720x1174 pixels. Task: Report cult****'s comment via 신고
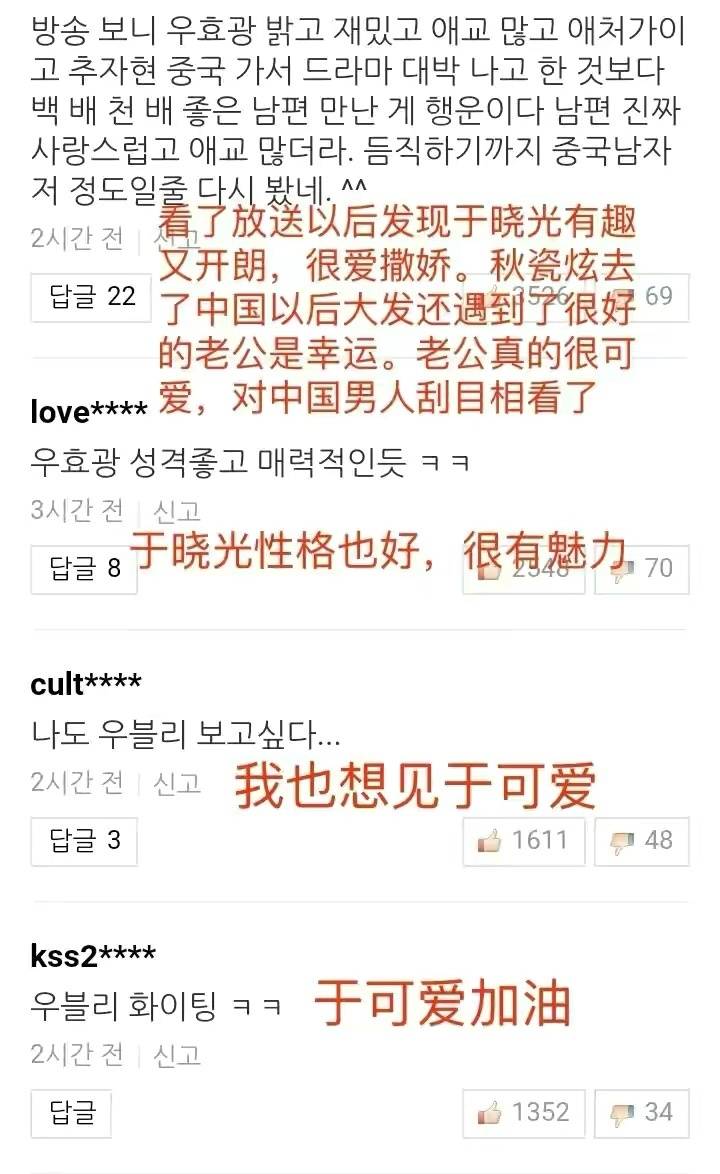[177, 782]
